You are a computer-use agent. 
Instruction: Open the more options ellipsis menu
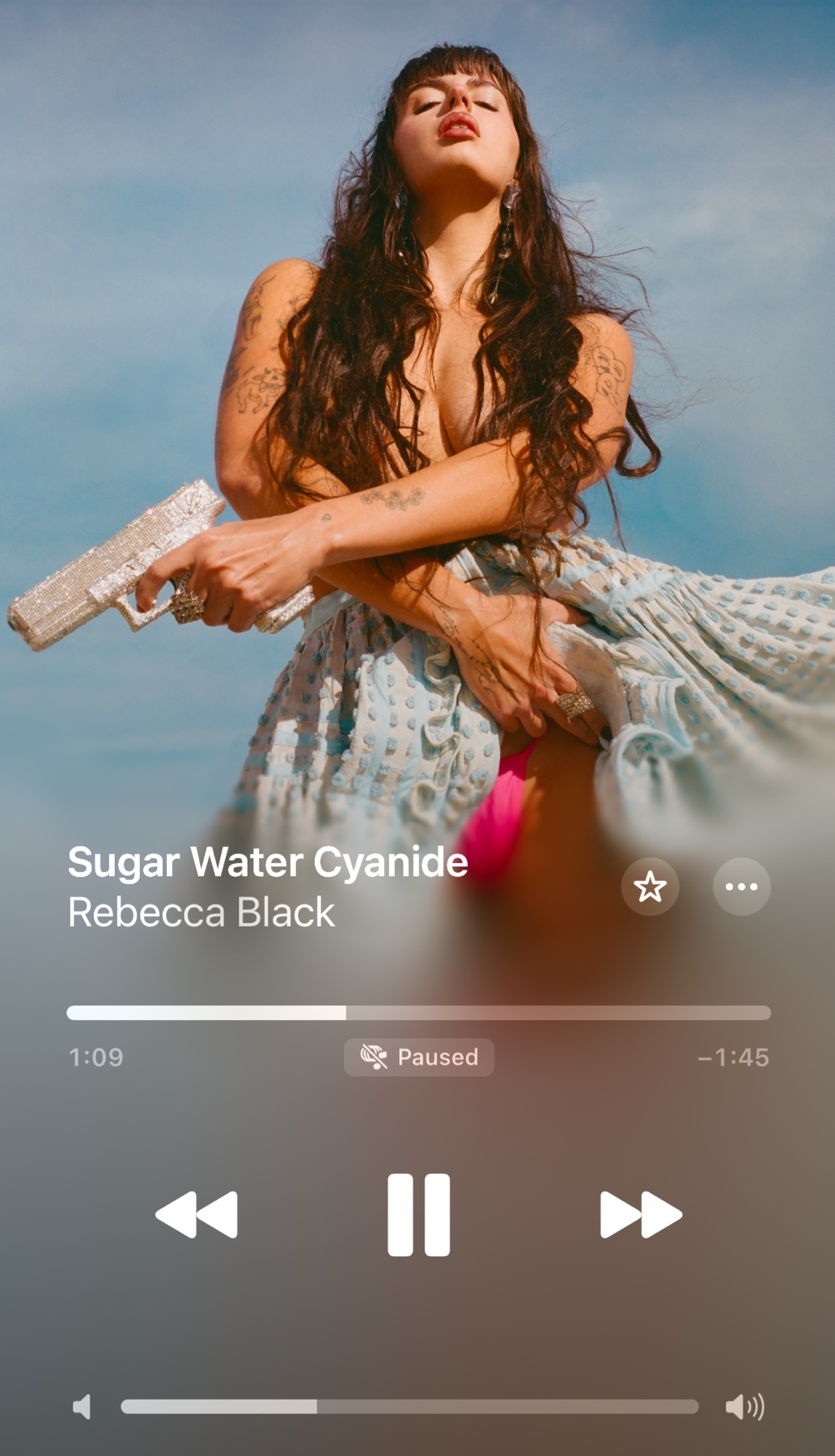[x=741, y=887]
